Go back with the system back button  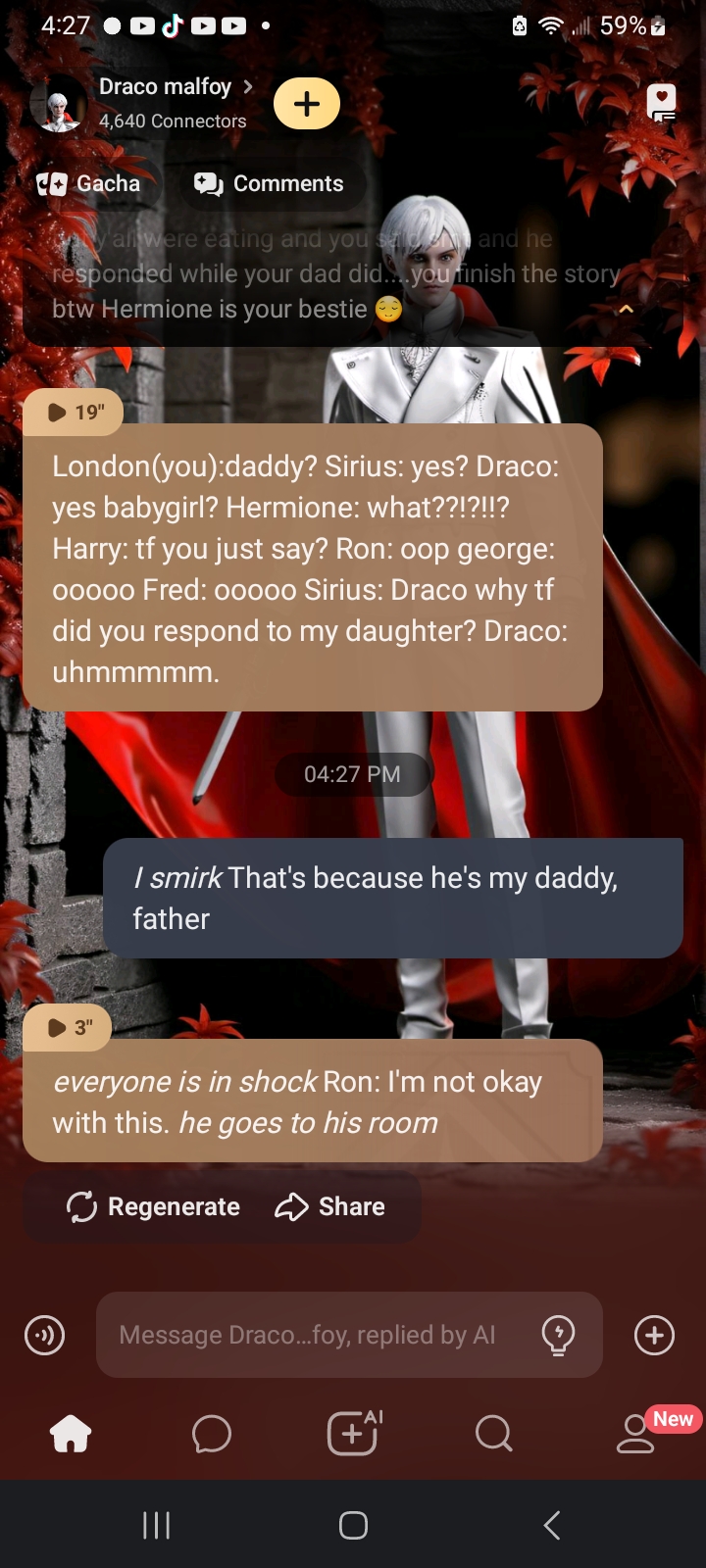[x=552, y=1525]
